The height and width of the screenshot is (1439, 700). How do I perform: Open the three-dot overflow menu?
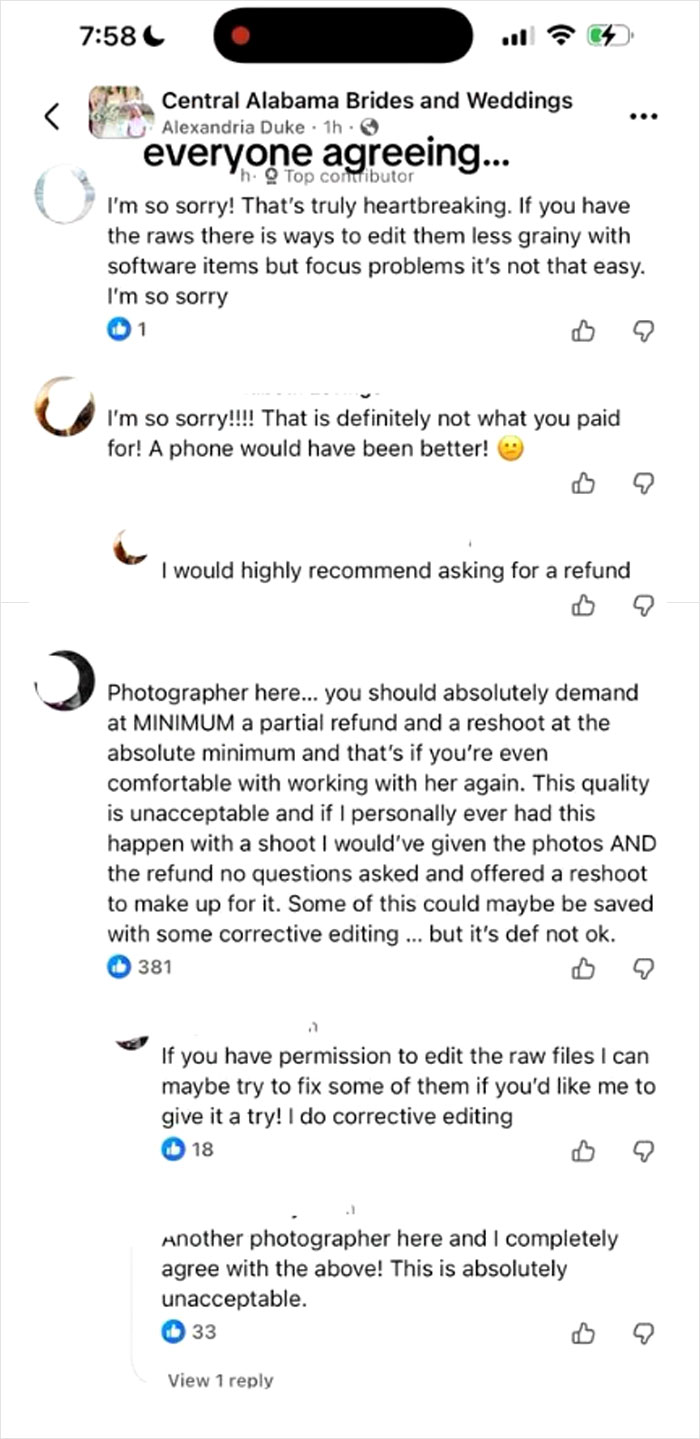click(643, 116)
